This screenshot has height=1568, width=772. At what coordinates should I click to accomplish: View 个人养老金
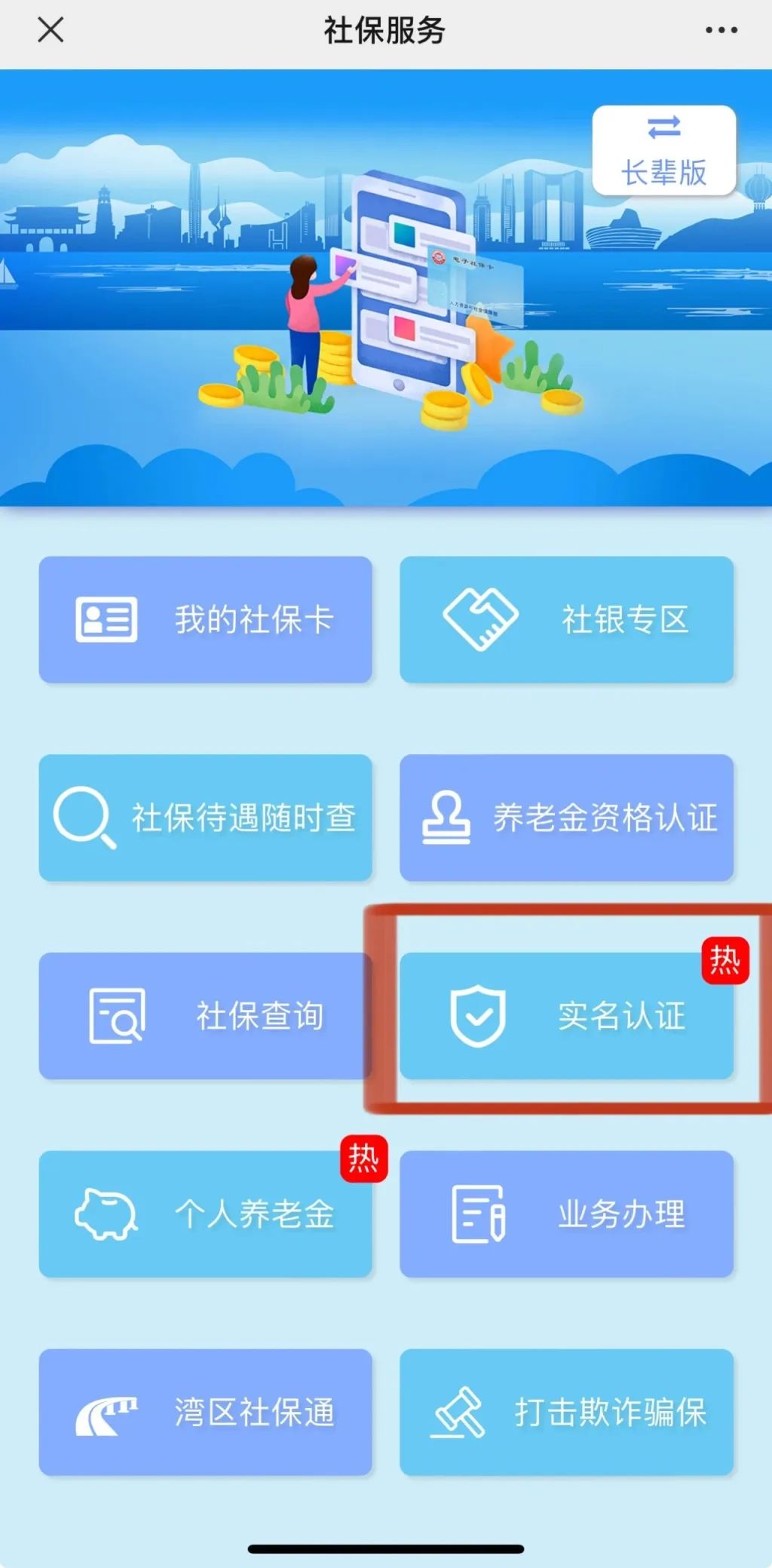(205, 1214)
